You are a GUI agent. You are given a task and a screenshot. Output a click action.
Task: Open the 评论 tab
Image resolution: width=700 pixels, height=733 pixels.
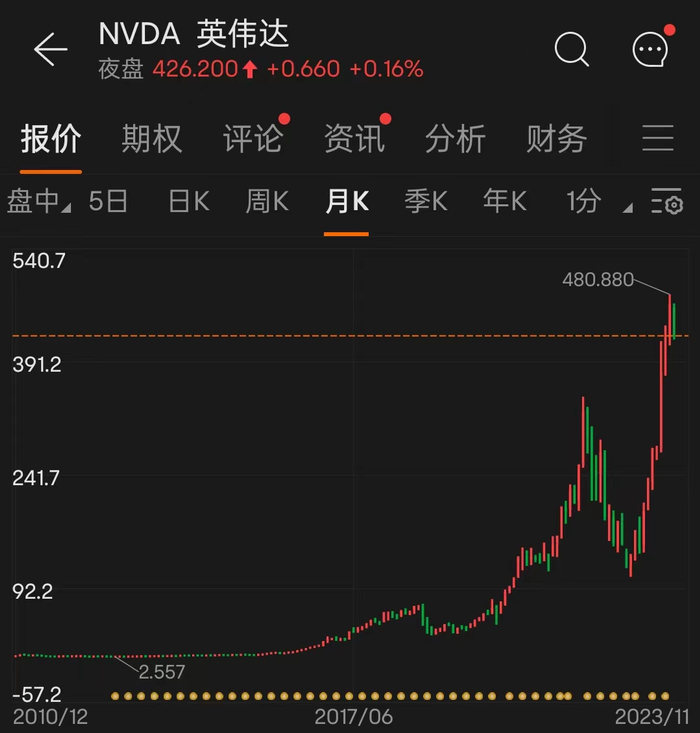tap(252, 139)
